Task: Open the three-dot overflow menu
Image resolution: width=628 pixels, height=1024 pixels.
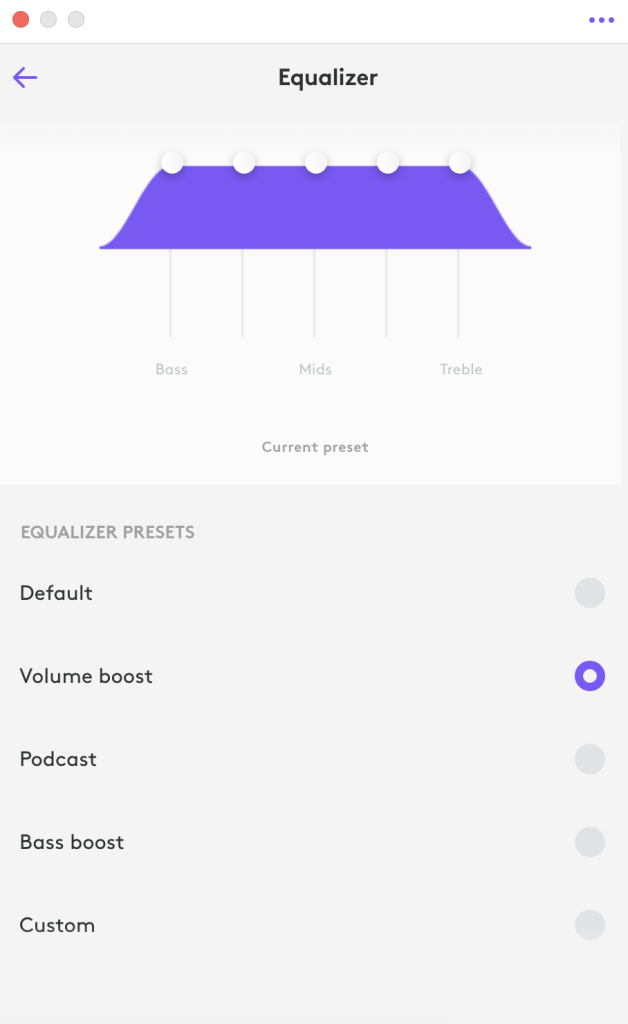Action: [x=601, y=20]
